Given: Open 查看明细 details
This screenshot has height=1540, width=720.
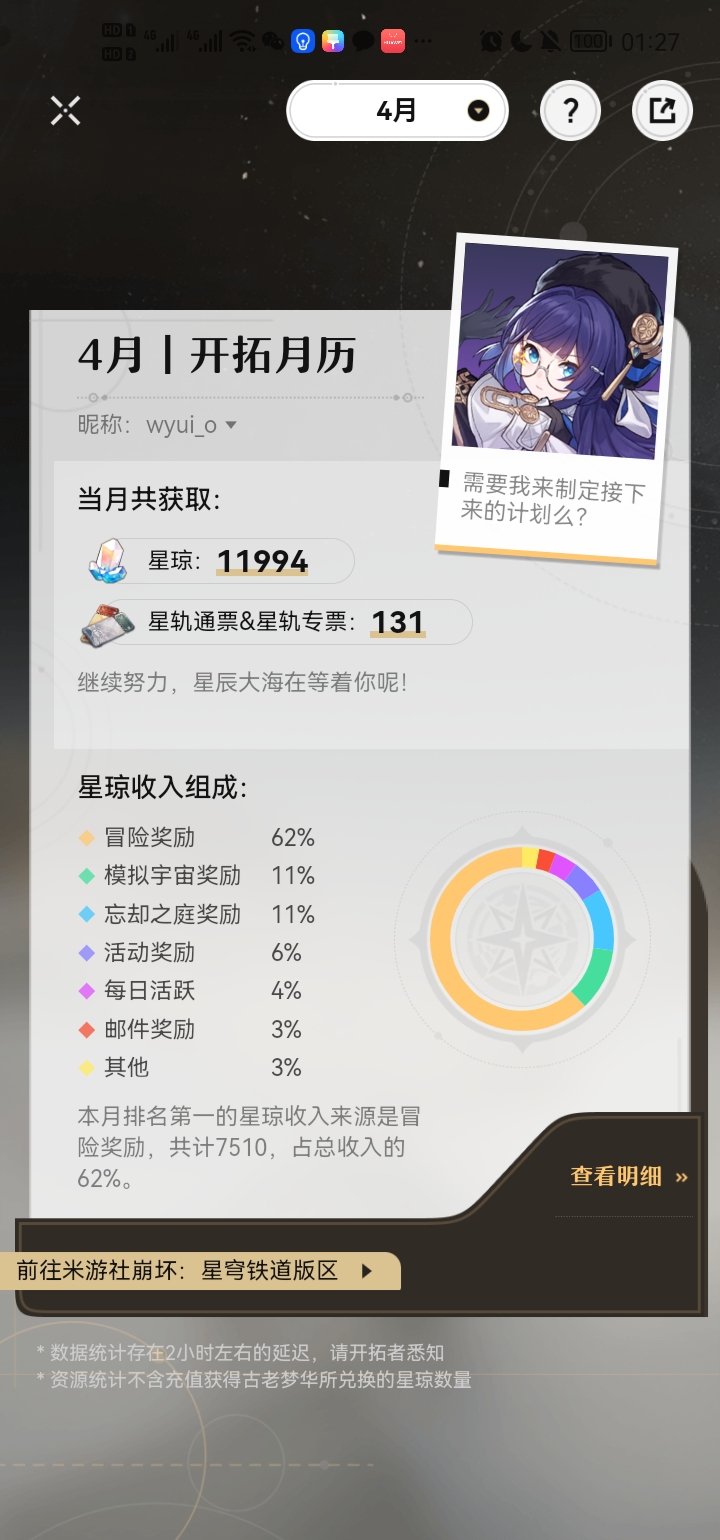Looking at the screenshot, I should click(629, 1176).
